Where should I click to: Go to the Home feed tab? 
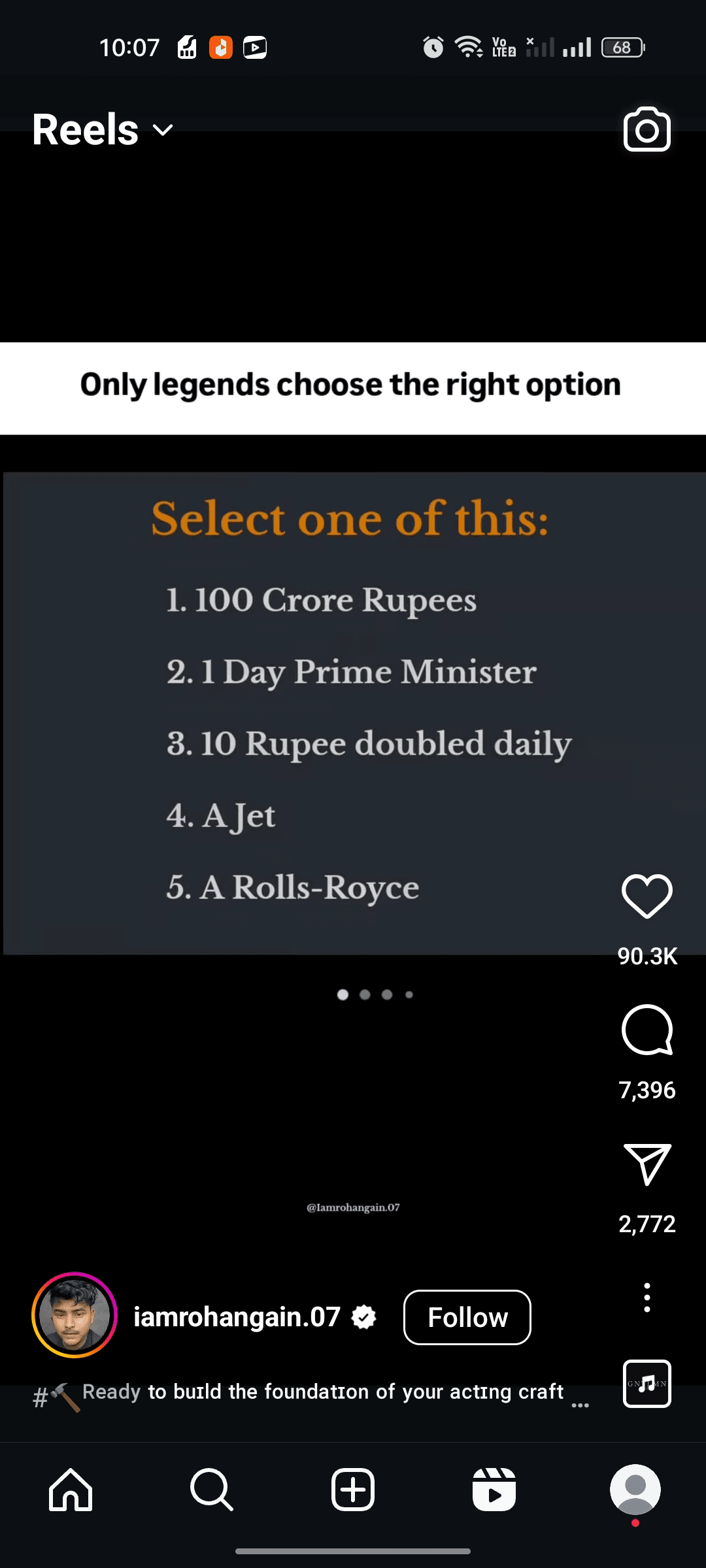point(71,1490)
